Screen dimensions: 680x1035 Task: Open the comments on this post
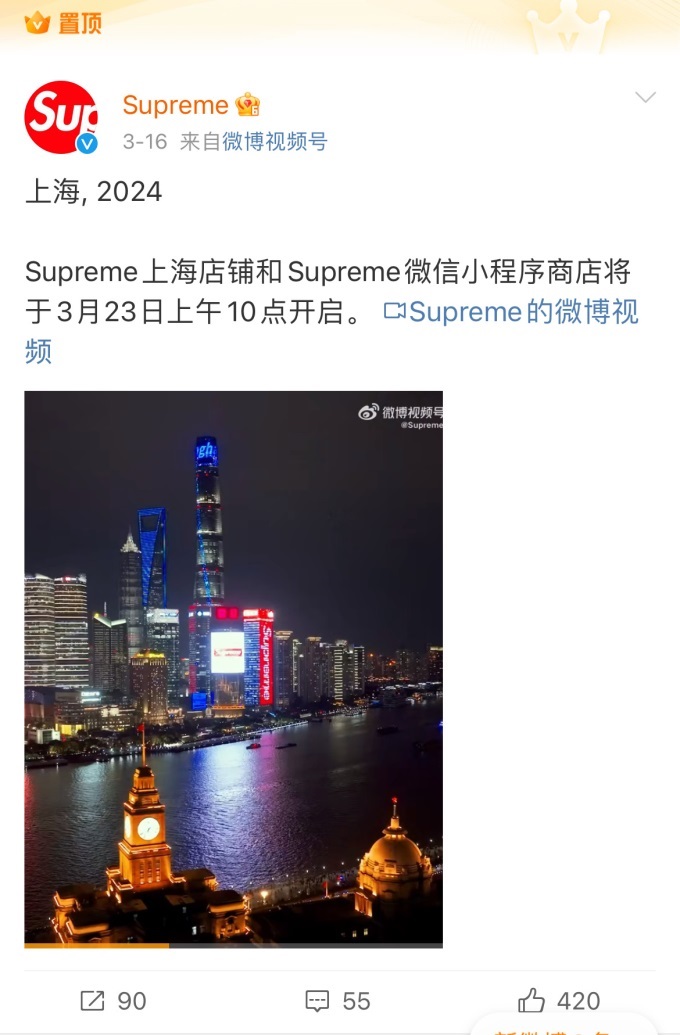[337, 1000]
